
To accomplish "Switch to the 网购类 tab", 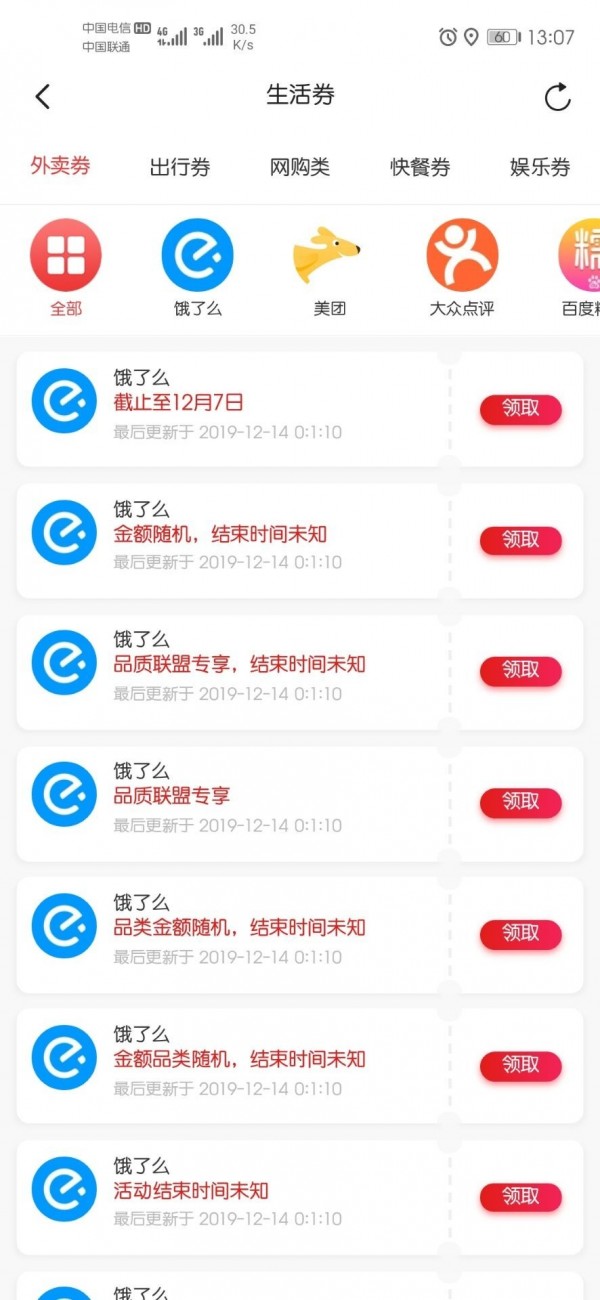I will [x=300, y=167].
